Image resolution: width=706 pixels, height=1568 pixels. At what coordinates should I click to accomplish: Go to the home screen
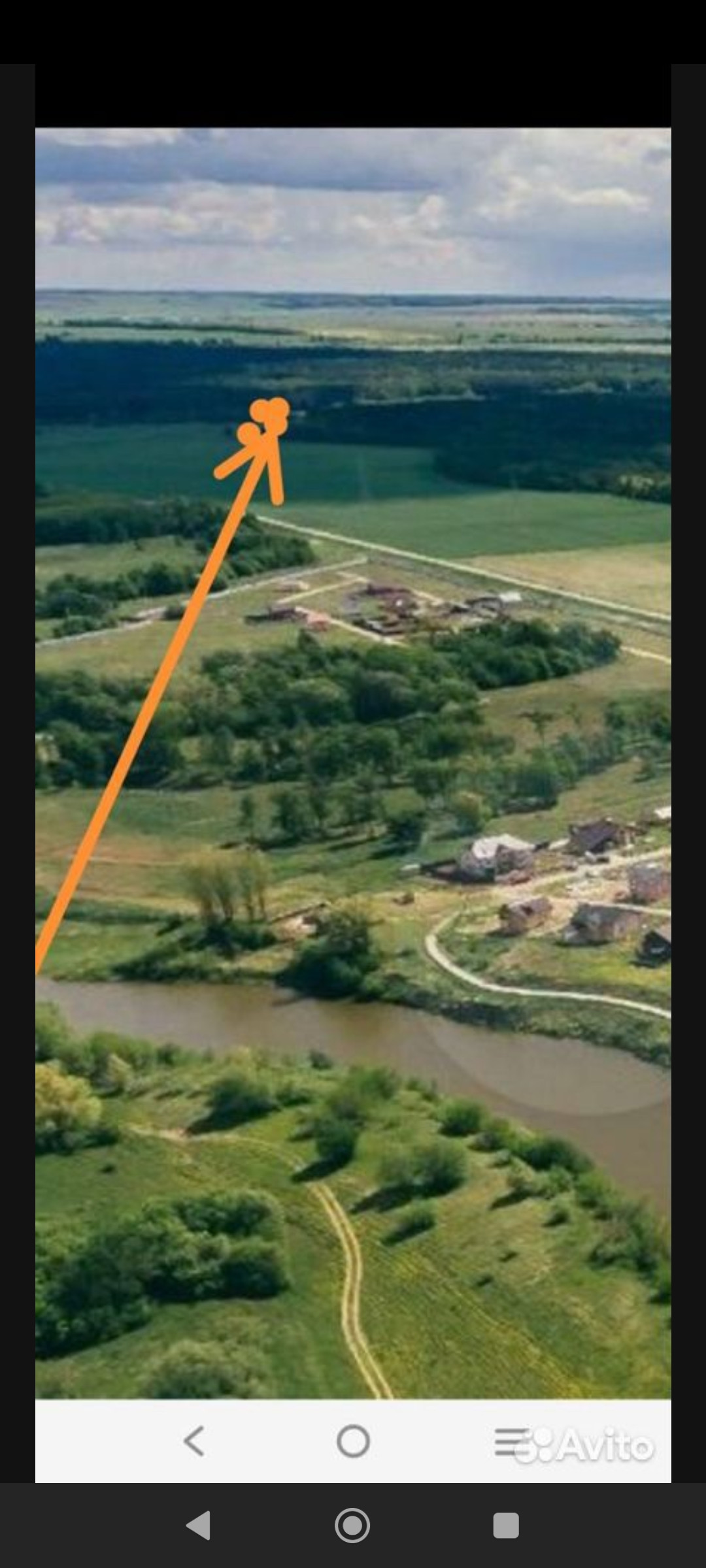pyautogui.click(x=352, y=1526)
